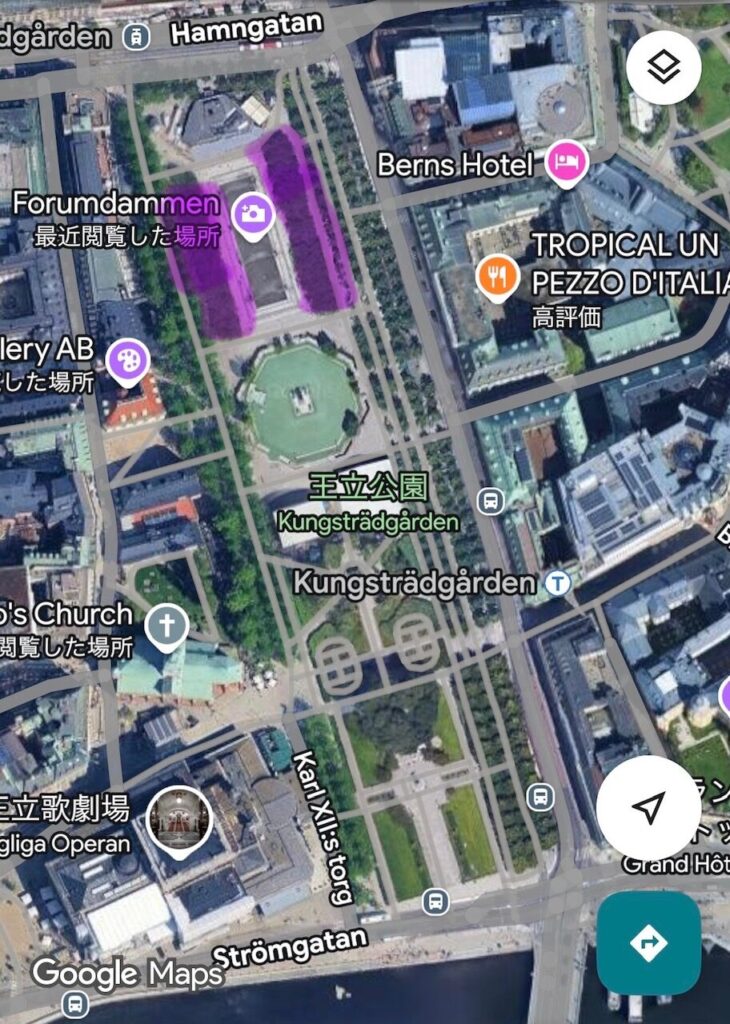This screenshot has height=1024, width=730.
Task: Open the Tropical Un Pezzo D'Italia restaurant pin
Action: pos(497,275)
